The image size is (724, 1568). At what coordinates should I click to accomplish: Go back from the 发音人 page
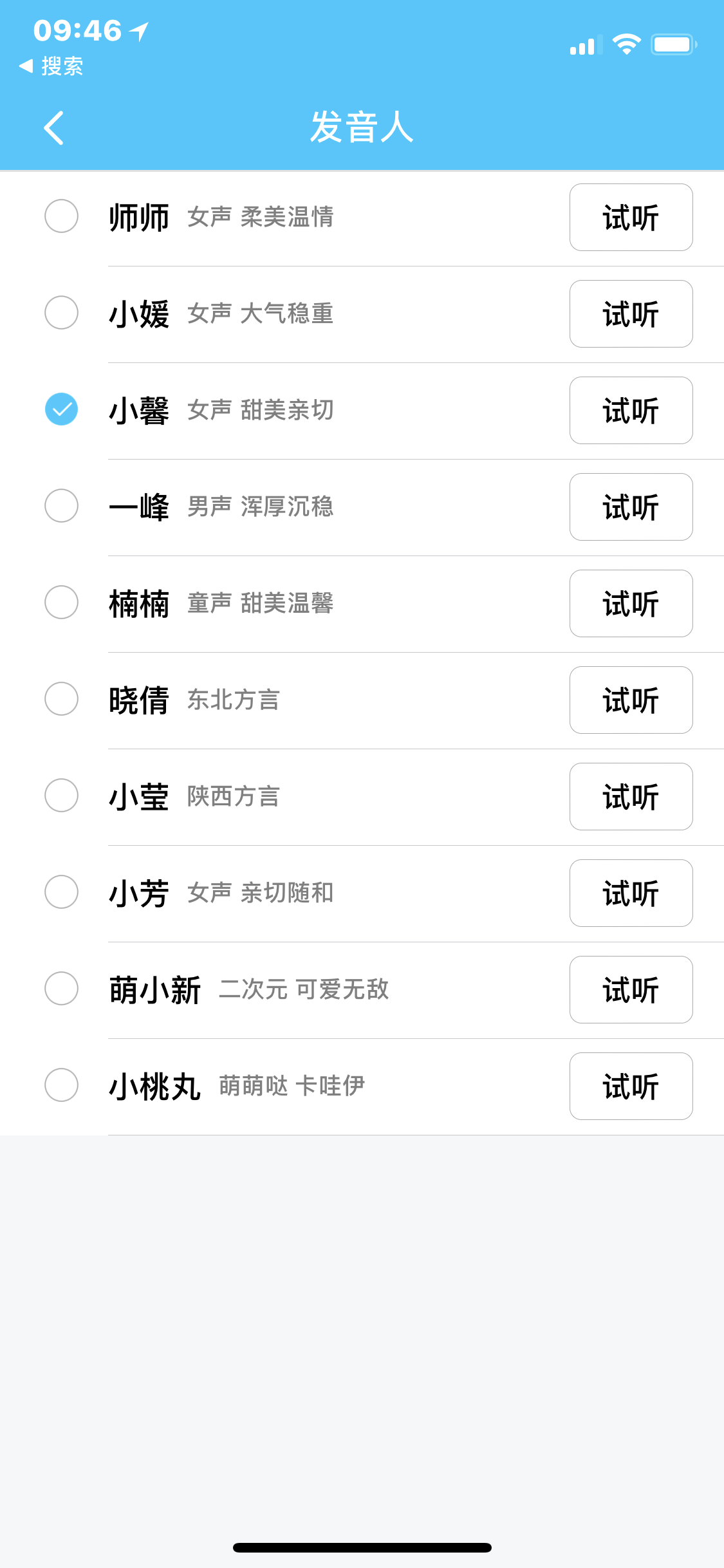(53, 127)
